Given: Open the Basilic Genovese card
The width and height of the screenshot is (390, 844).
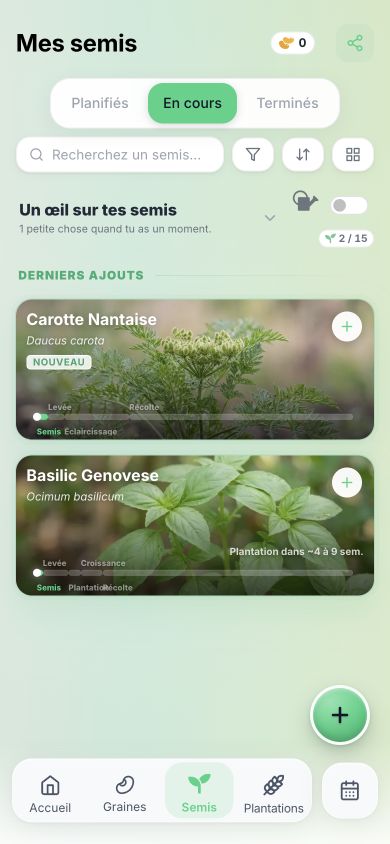Looking at the screenshot, I should (x=195, y=525).
